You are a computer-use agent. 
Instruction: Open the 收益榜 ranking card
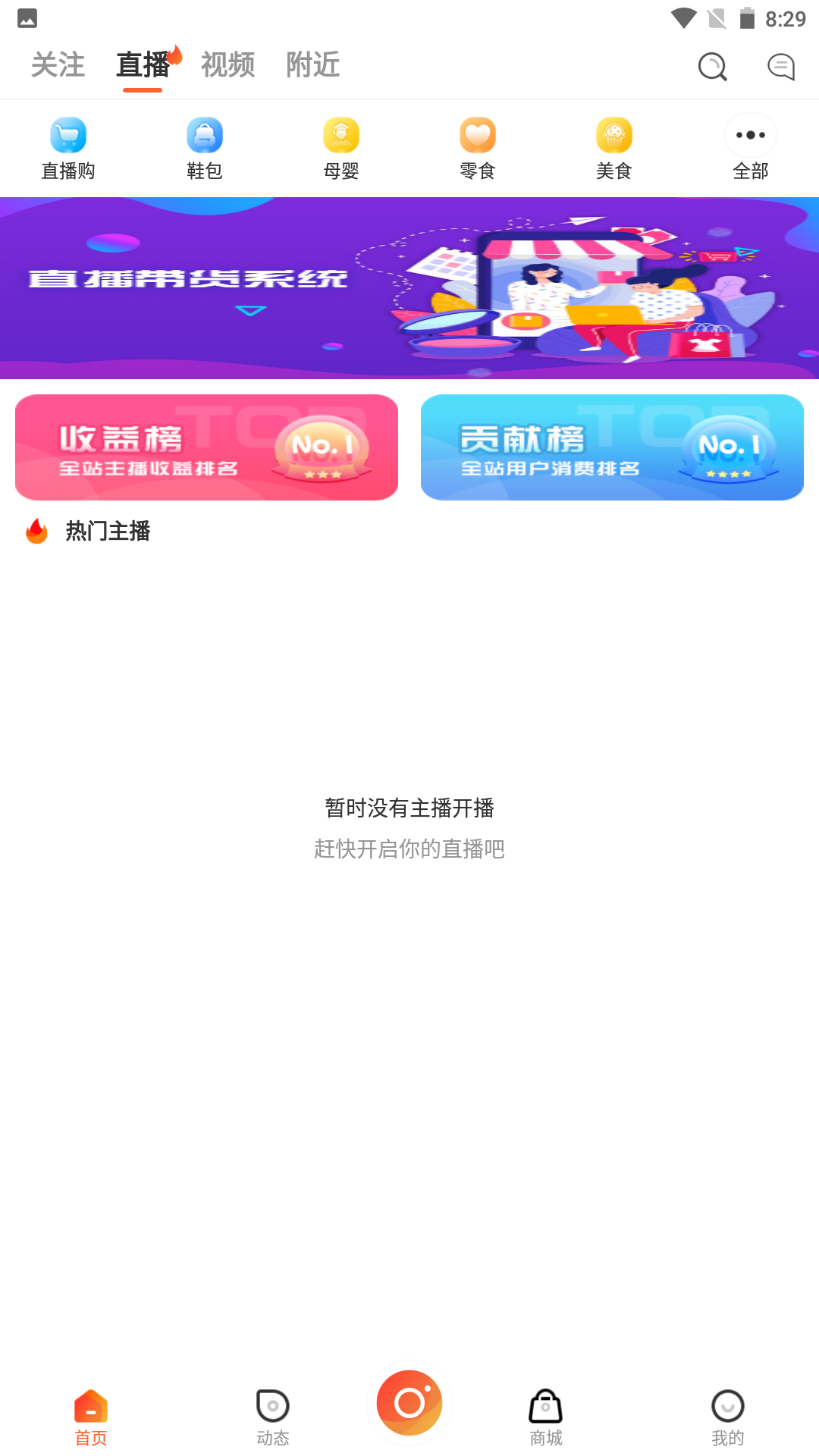tap(206, 447)
